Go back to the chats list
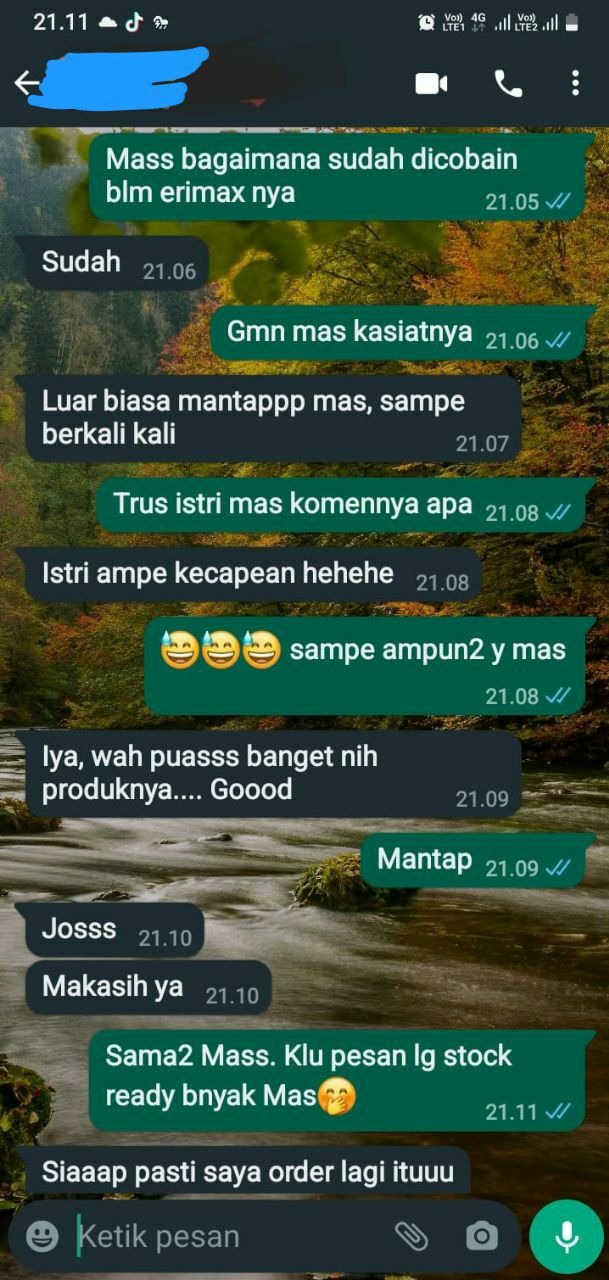609x1280 pixels. pos(26,83)
